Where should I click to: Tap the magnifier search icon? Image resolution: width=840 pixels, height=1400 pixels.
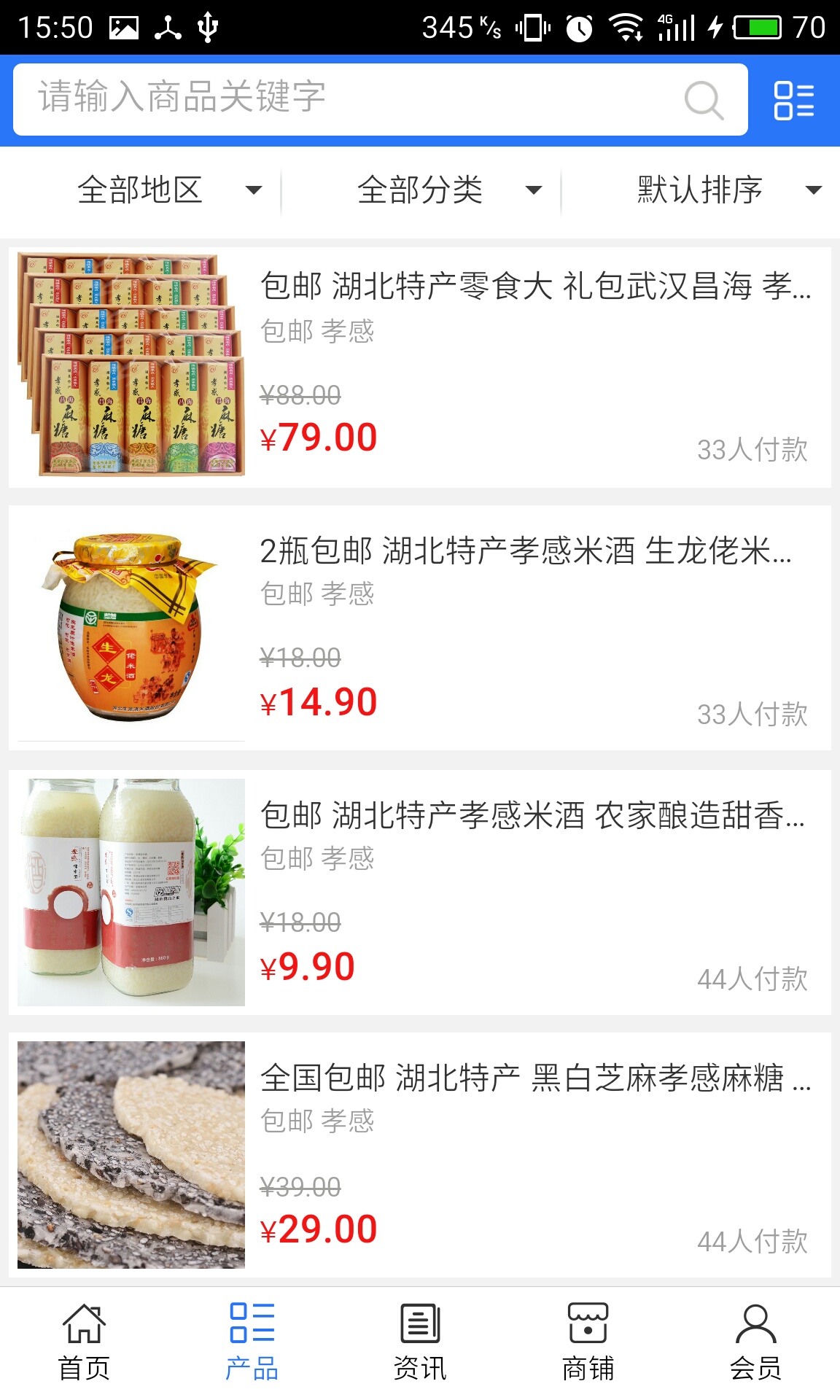(704, 100)
